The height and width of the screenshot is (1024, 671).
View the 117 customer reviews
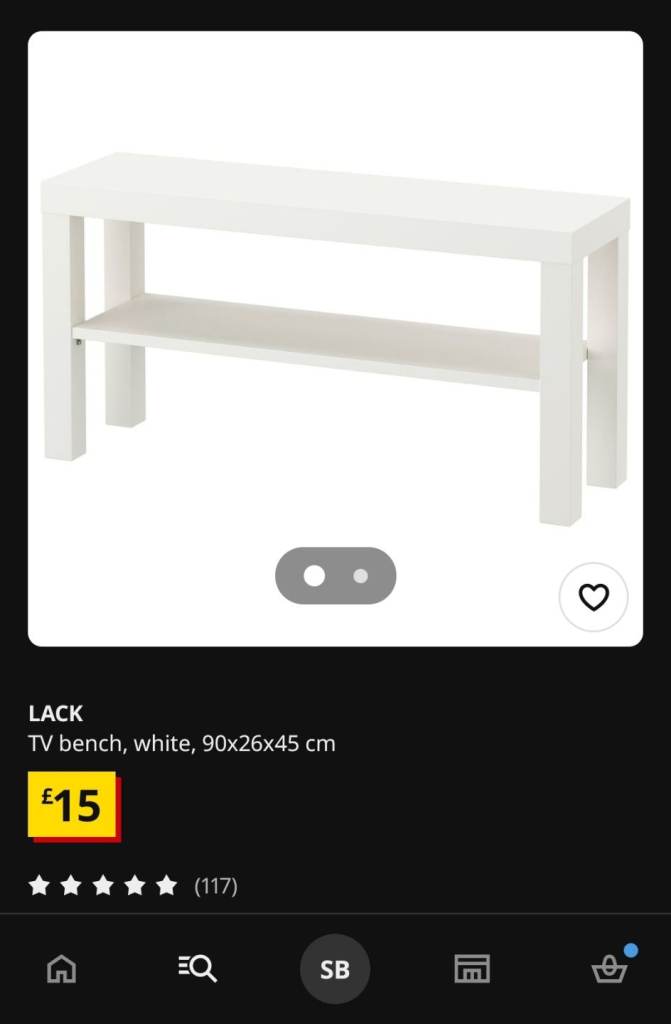pyautogui.click(x=133, y=885)
